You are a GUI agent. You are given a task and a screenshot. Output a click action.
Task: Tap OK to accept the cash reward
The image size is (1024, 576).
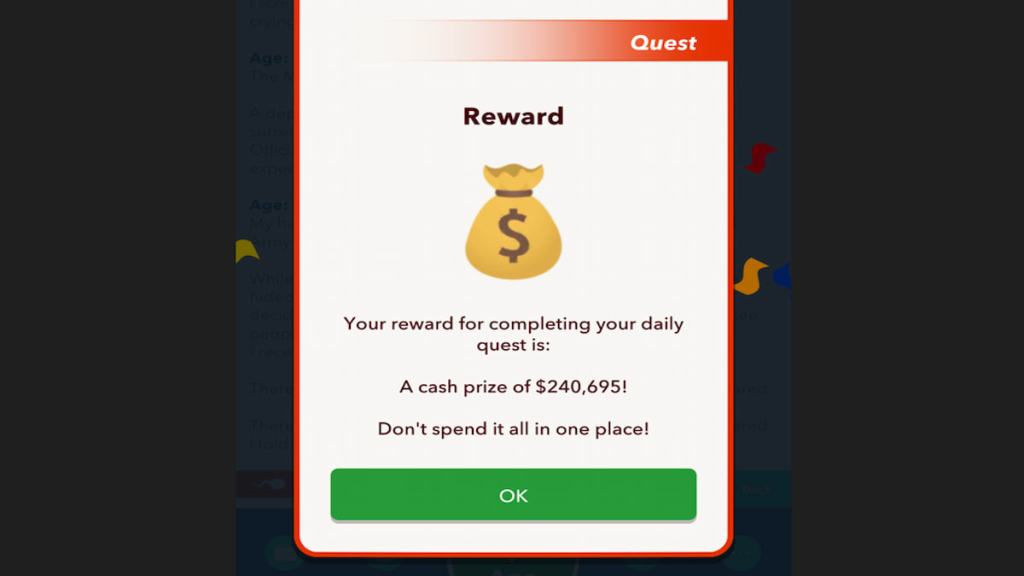pos(513,495)
